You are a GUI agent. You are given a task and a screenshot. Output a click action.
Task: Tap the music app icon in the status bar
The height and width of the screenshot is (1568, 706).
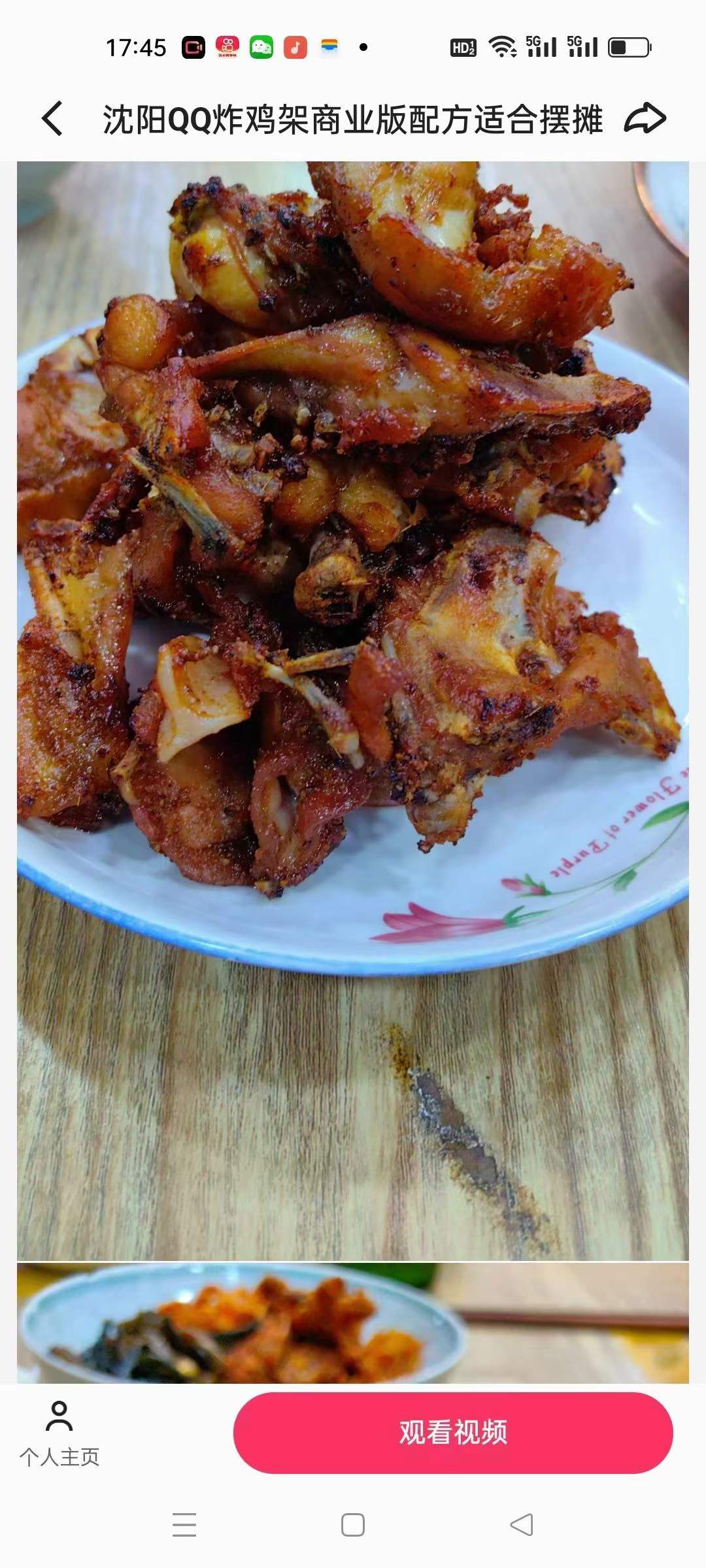tap(296, 46)
